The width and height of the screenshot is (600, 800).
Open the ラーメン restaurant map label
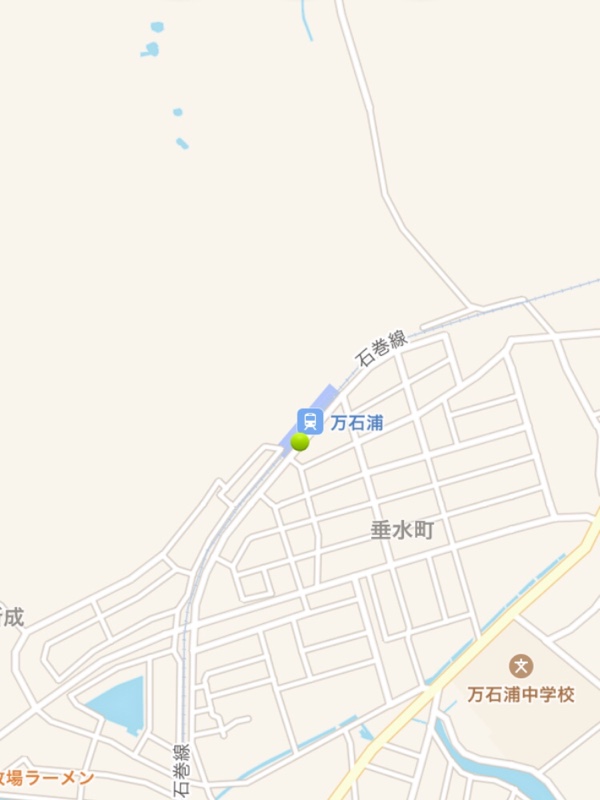tap(48, 778)
